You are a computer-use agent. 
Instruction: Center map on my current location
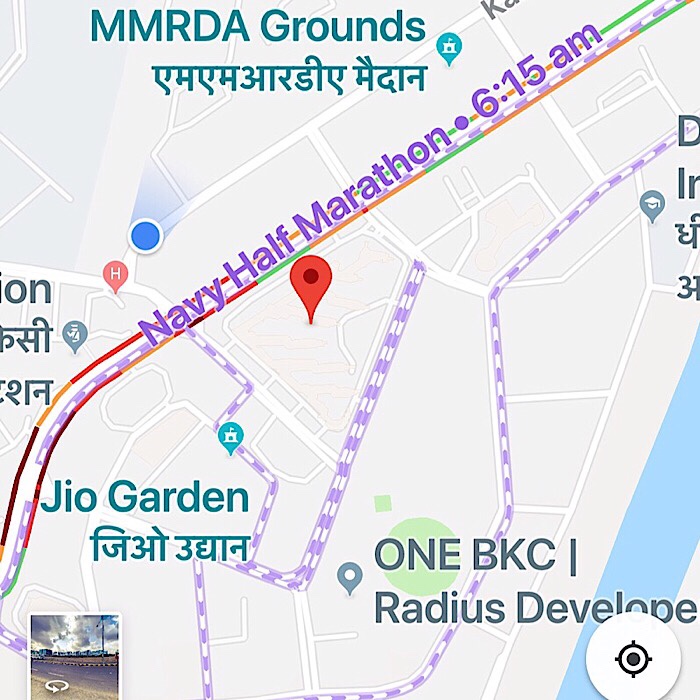[x=632, y=660]
